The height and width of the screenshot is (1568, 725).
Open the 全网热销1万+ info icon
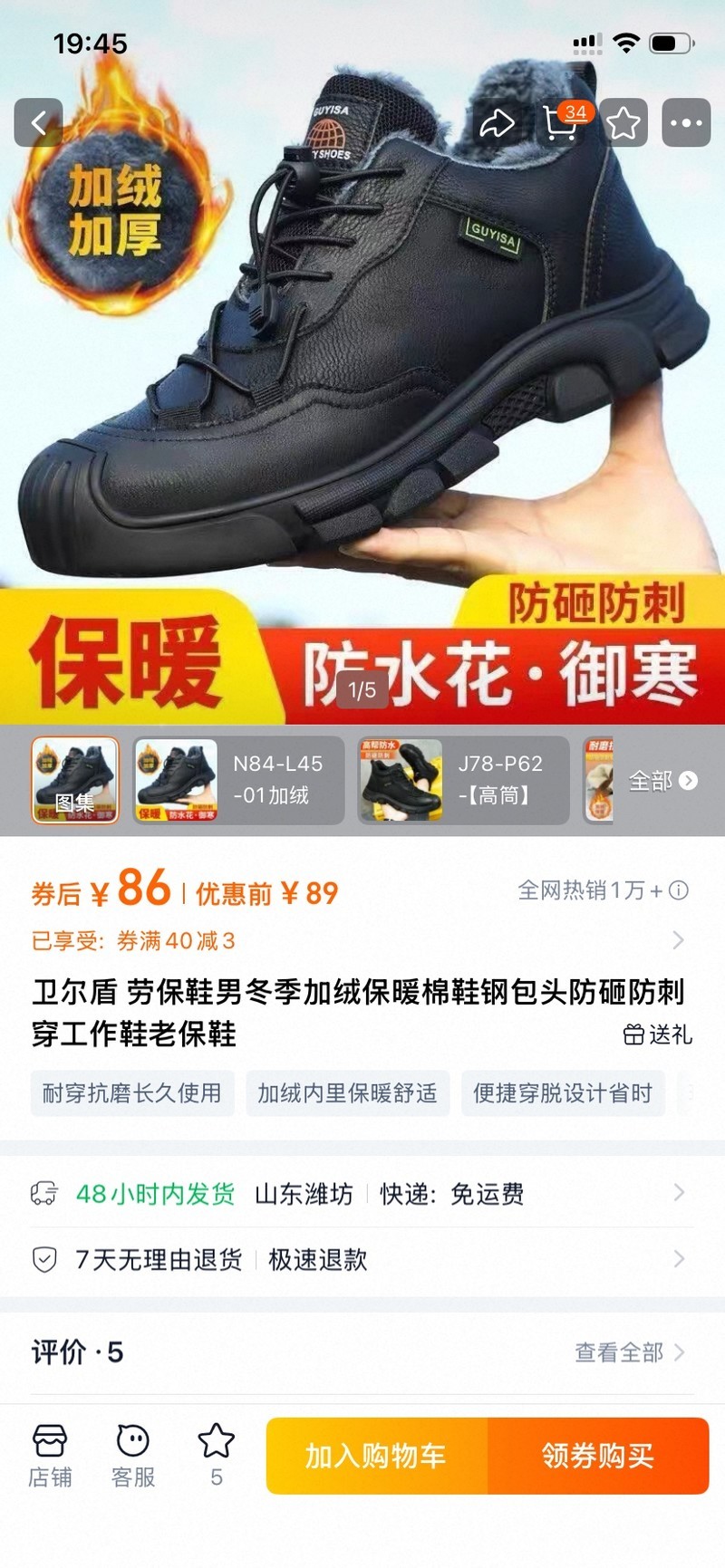coord(679,890)
